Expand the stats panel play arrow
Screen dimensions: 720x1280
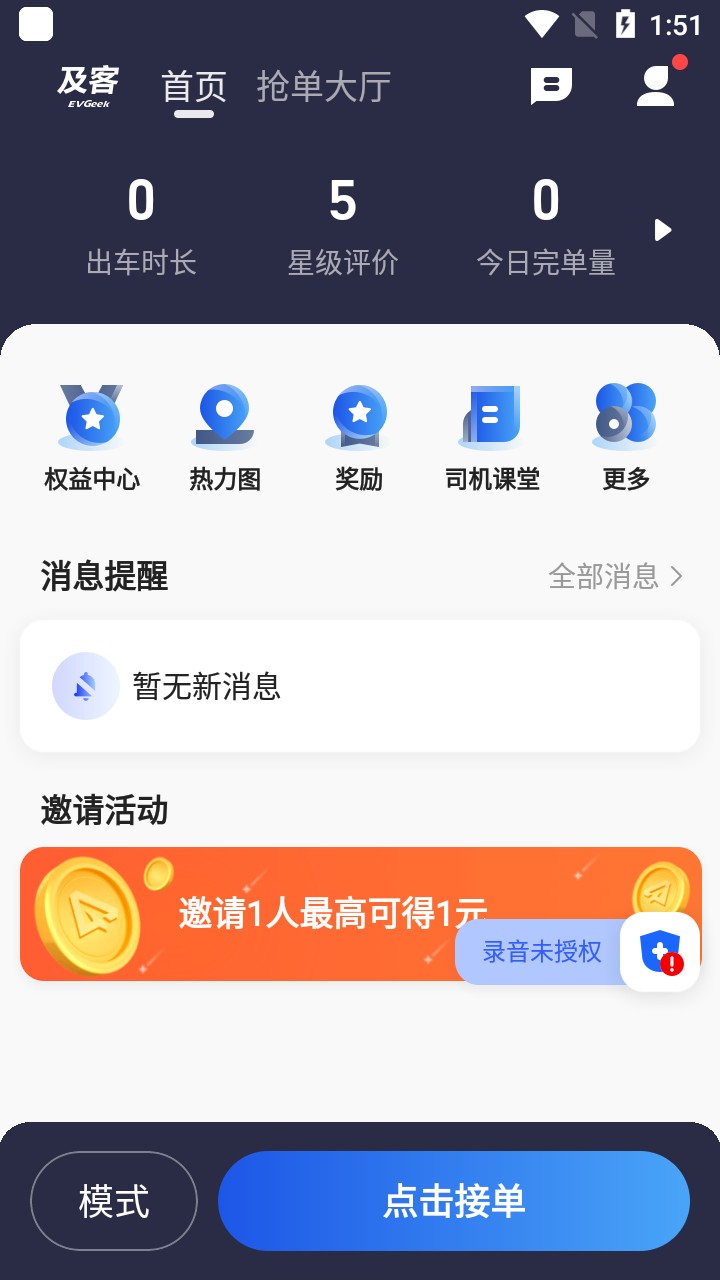tap(663, 230)
